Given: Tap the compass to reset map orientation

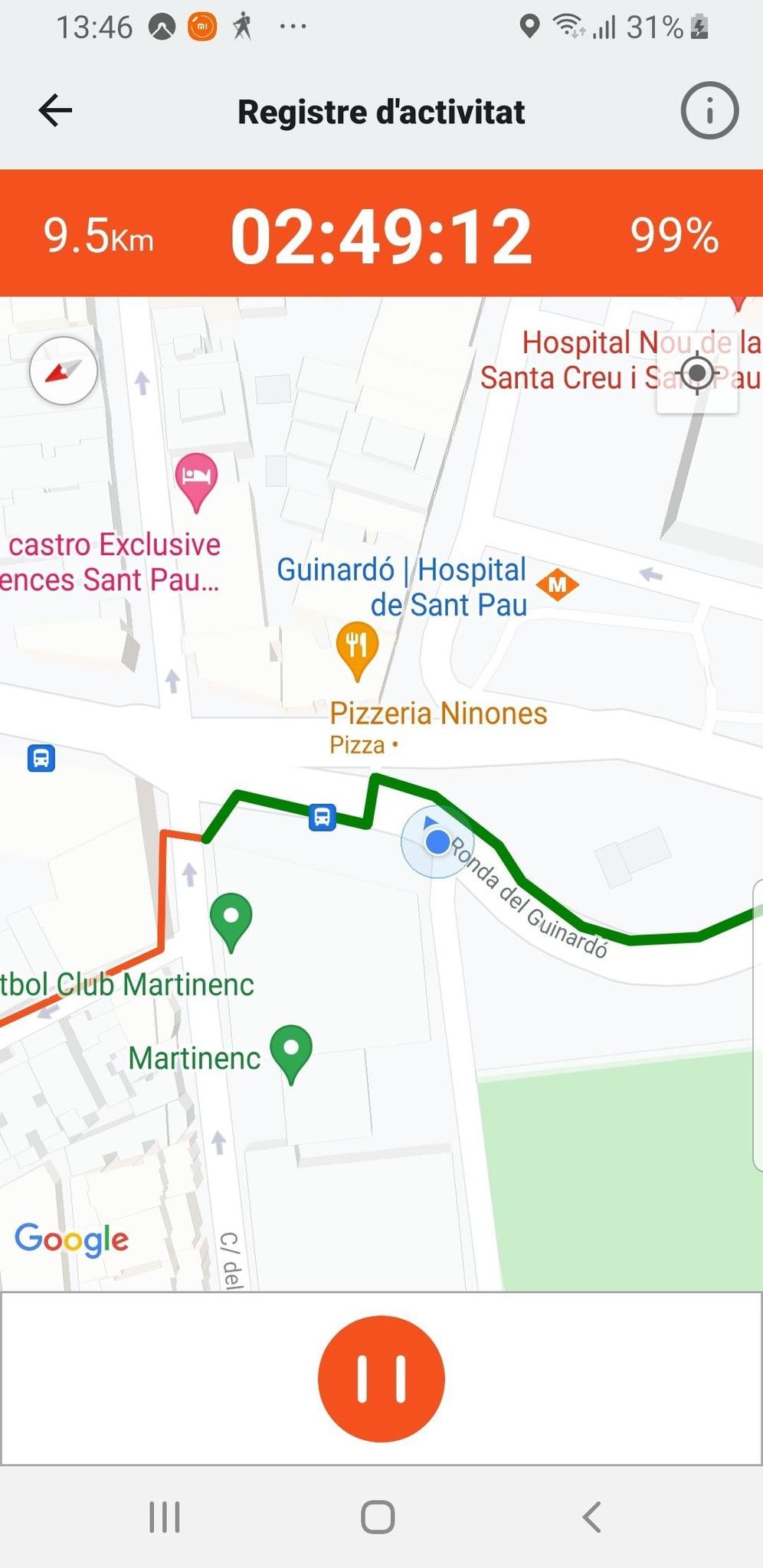Looking at the screenshot, I should [64, 371].
